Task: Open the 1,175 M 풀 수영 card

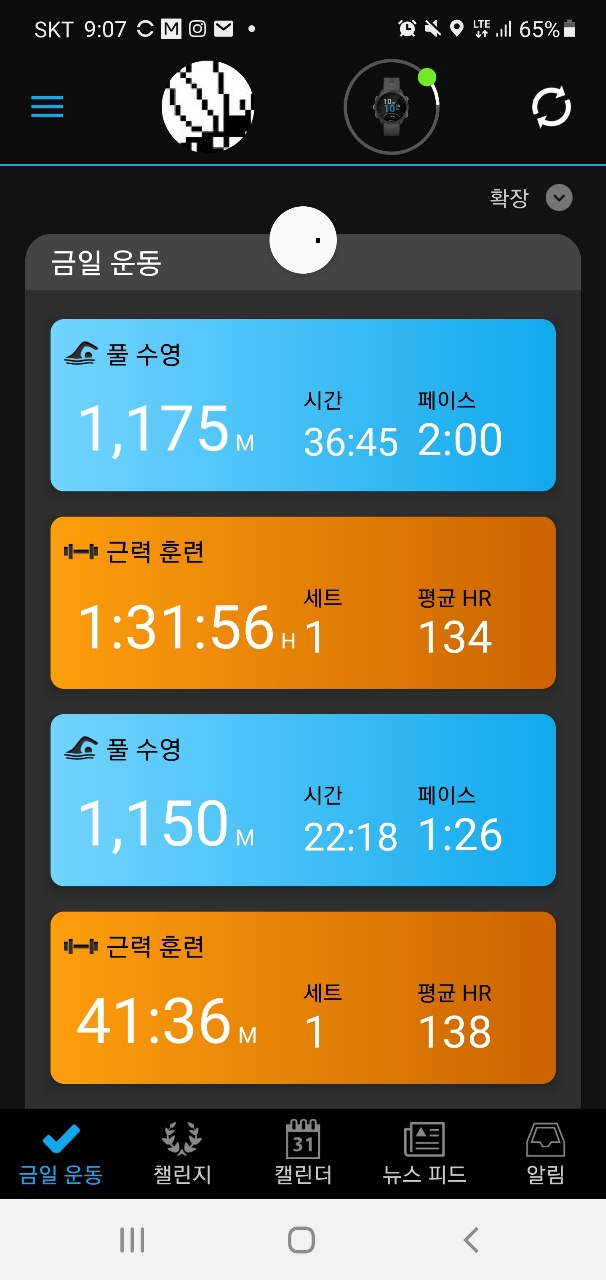Action: [x=303, y=405]
